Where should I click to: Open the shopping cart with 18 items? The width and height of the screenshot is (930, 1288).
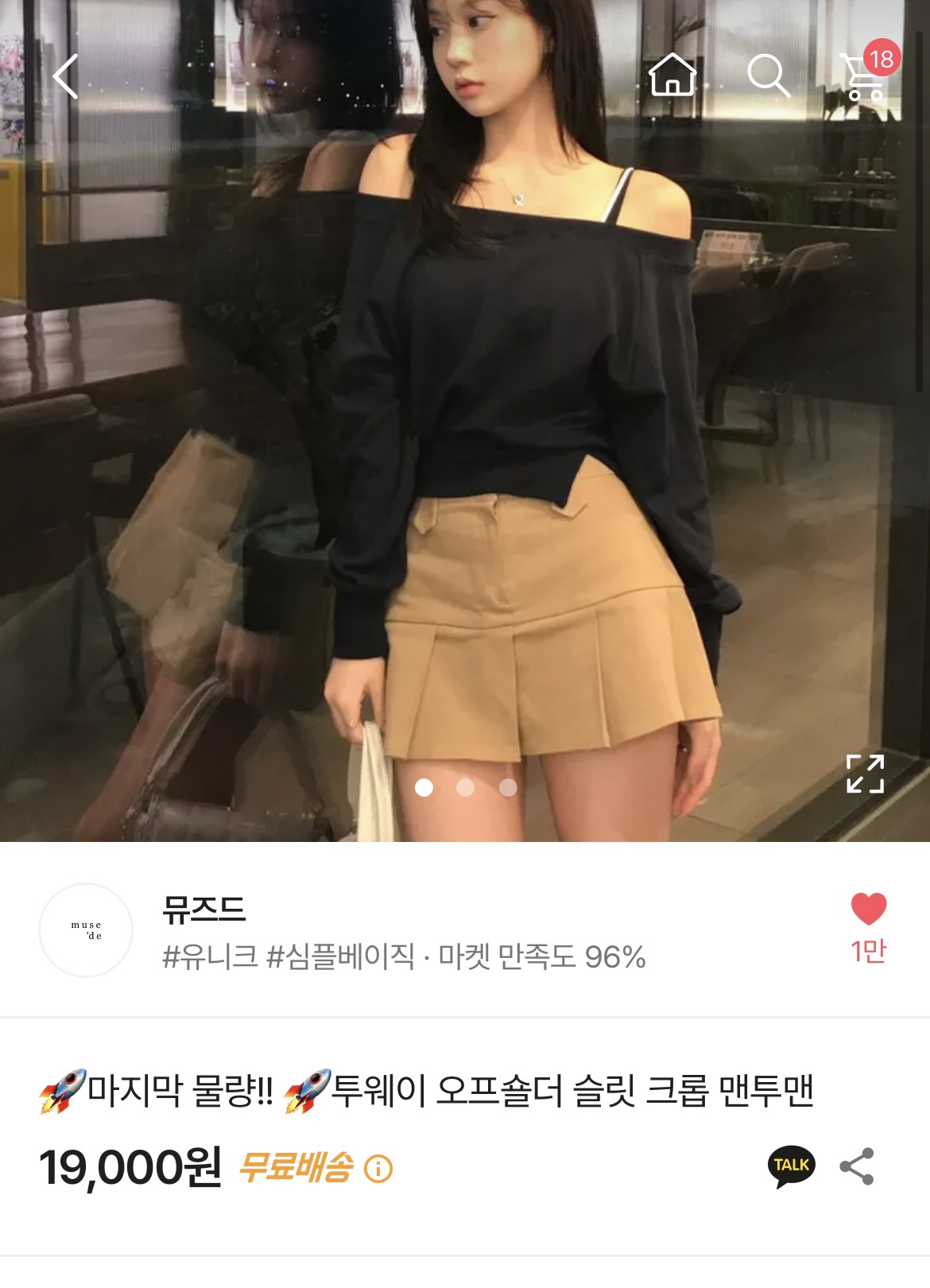click(x=866, y=76)
